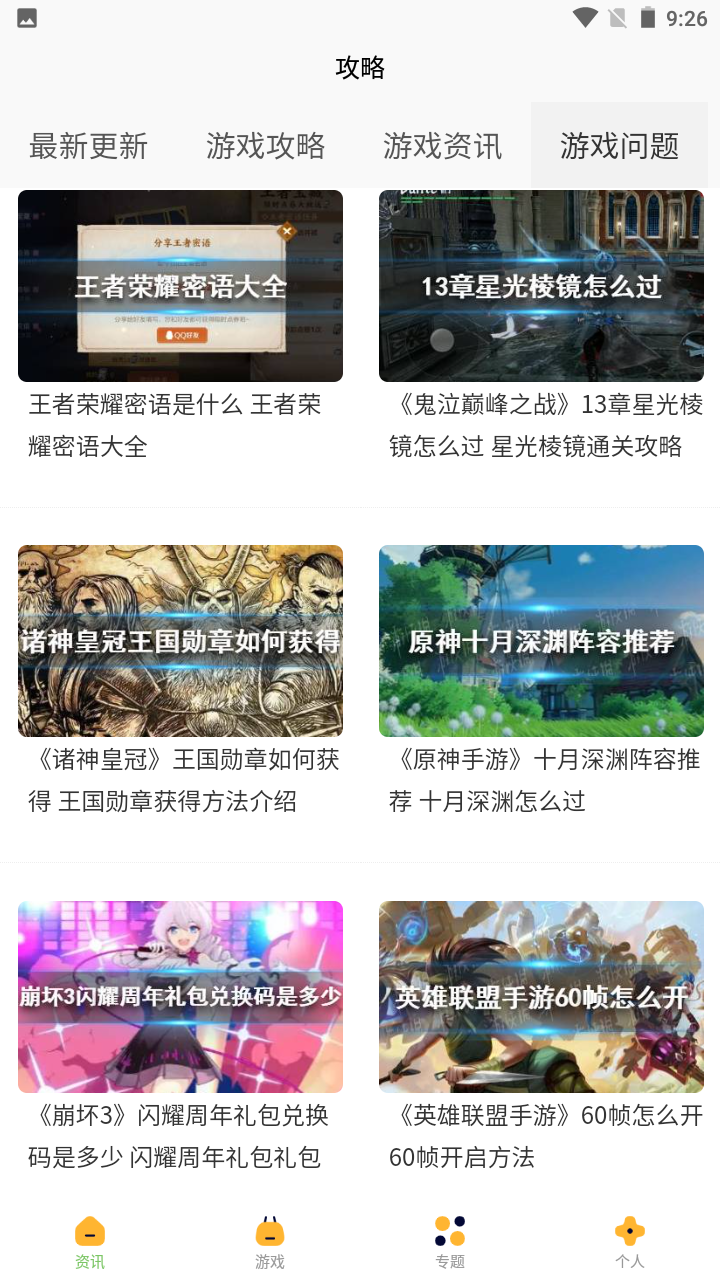Open the 英雄联盟手游60帧怎么开 article link
Viewport: 720px width, 1280px height.
pos(541,1135)
